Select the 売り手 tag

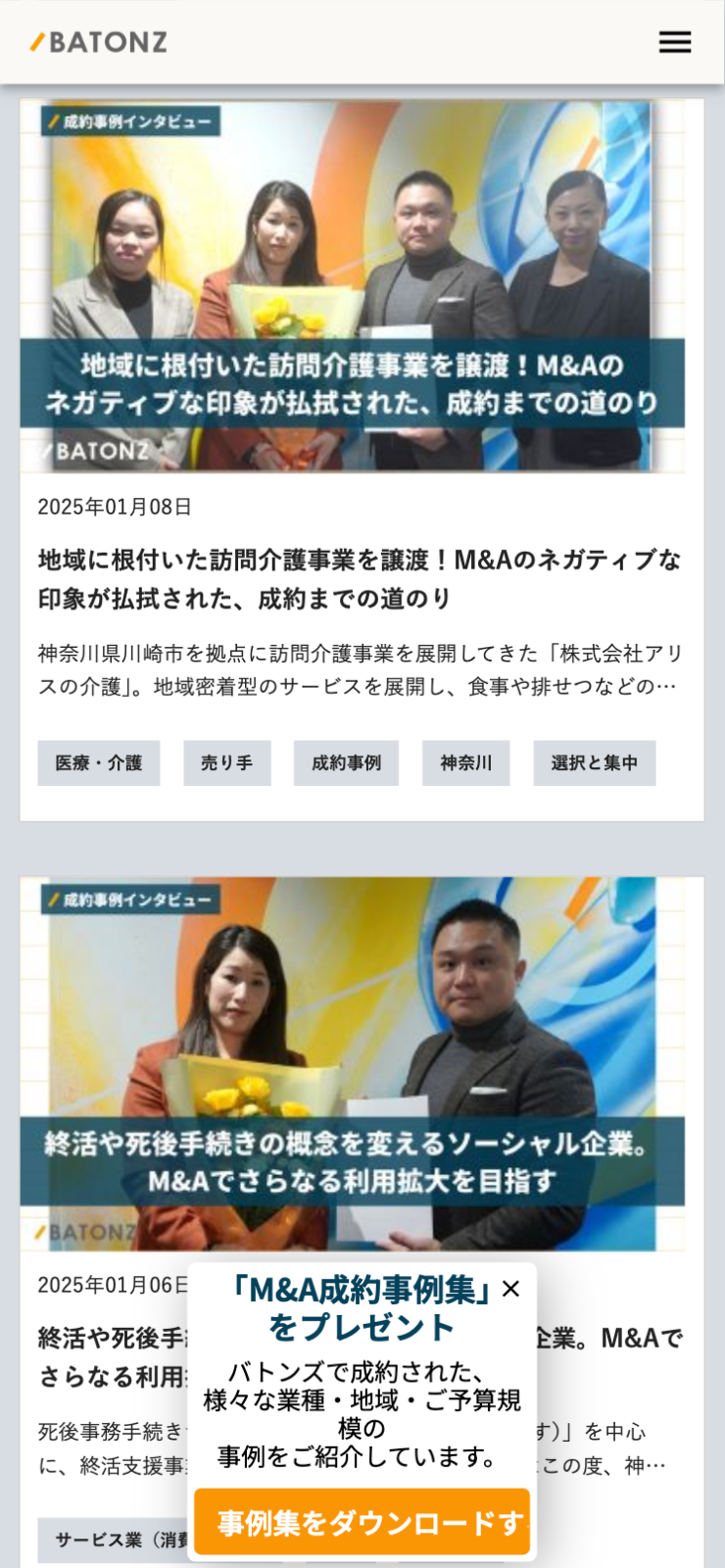226,762
